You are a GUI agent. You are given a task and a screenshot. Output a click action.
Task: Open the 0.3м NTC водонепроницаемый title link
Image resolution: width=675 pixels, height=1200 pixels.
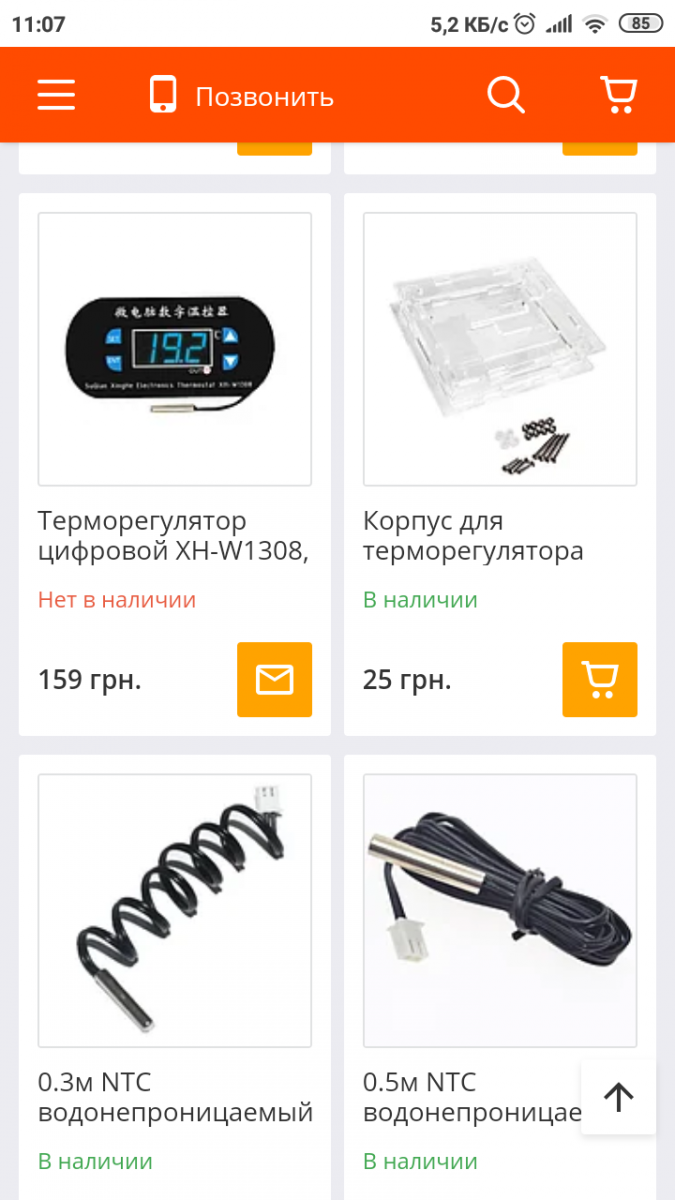tap(175, 1097)
